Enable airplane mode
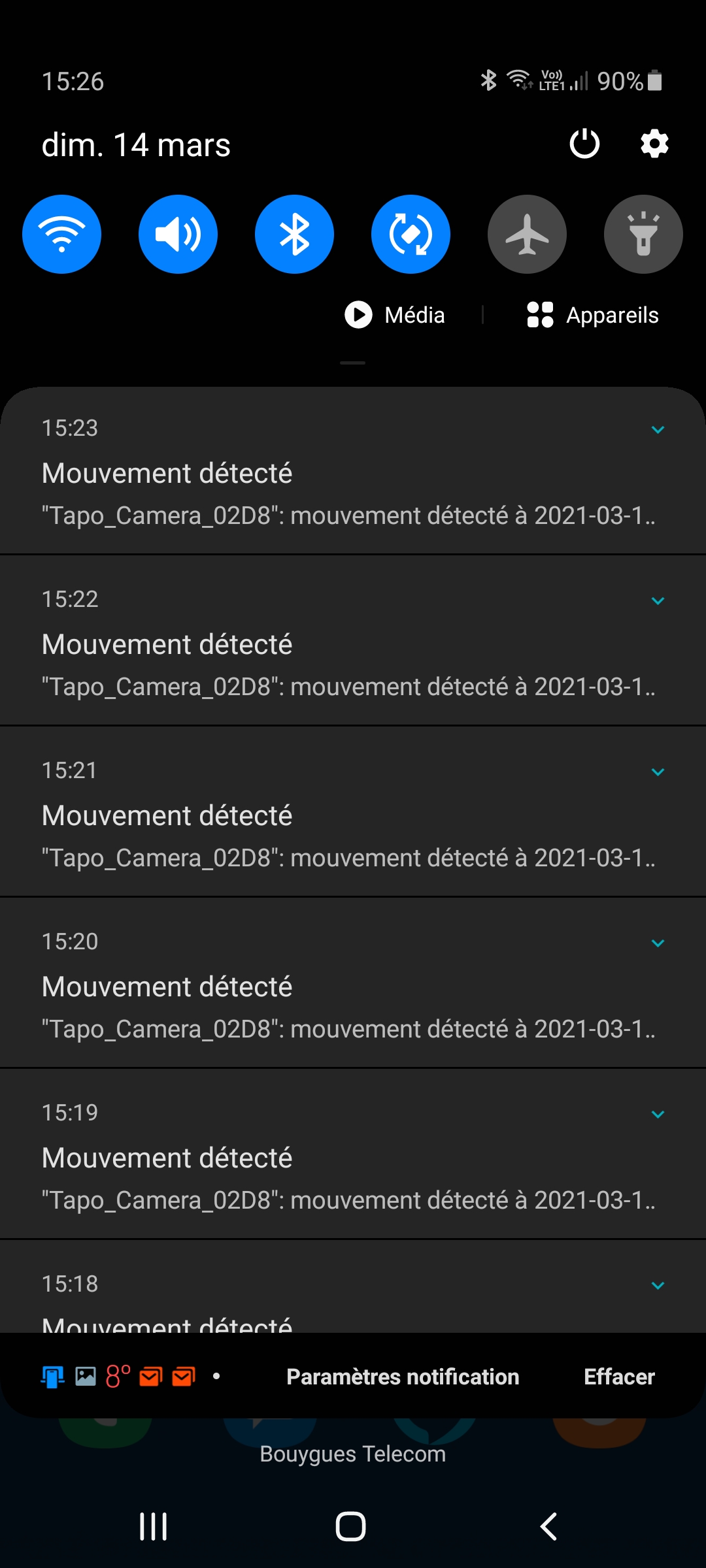Viewport: 706px width, 1568px height. [x=527, y=234]
